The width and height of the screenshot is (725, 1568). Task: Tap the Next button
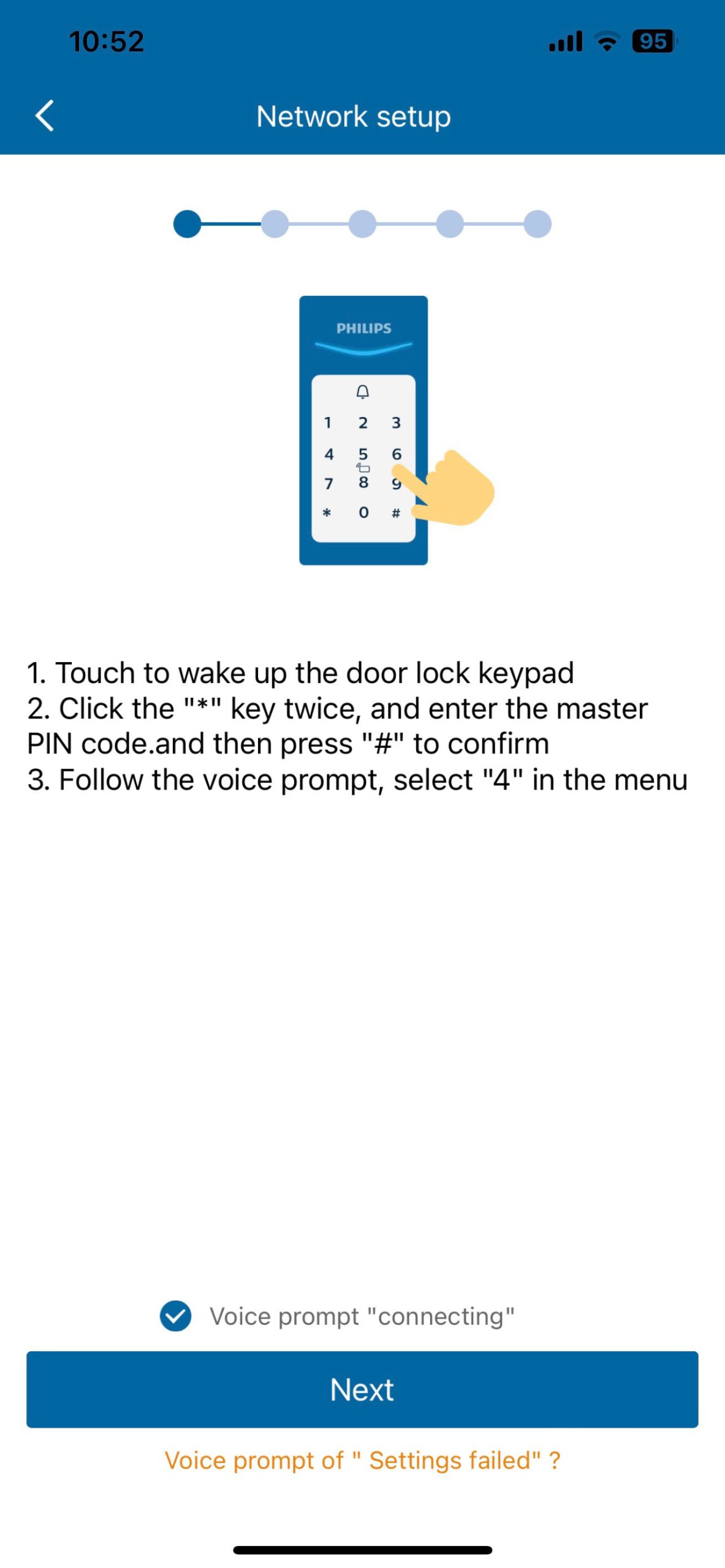(362, 1389)
